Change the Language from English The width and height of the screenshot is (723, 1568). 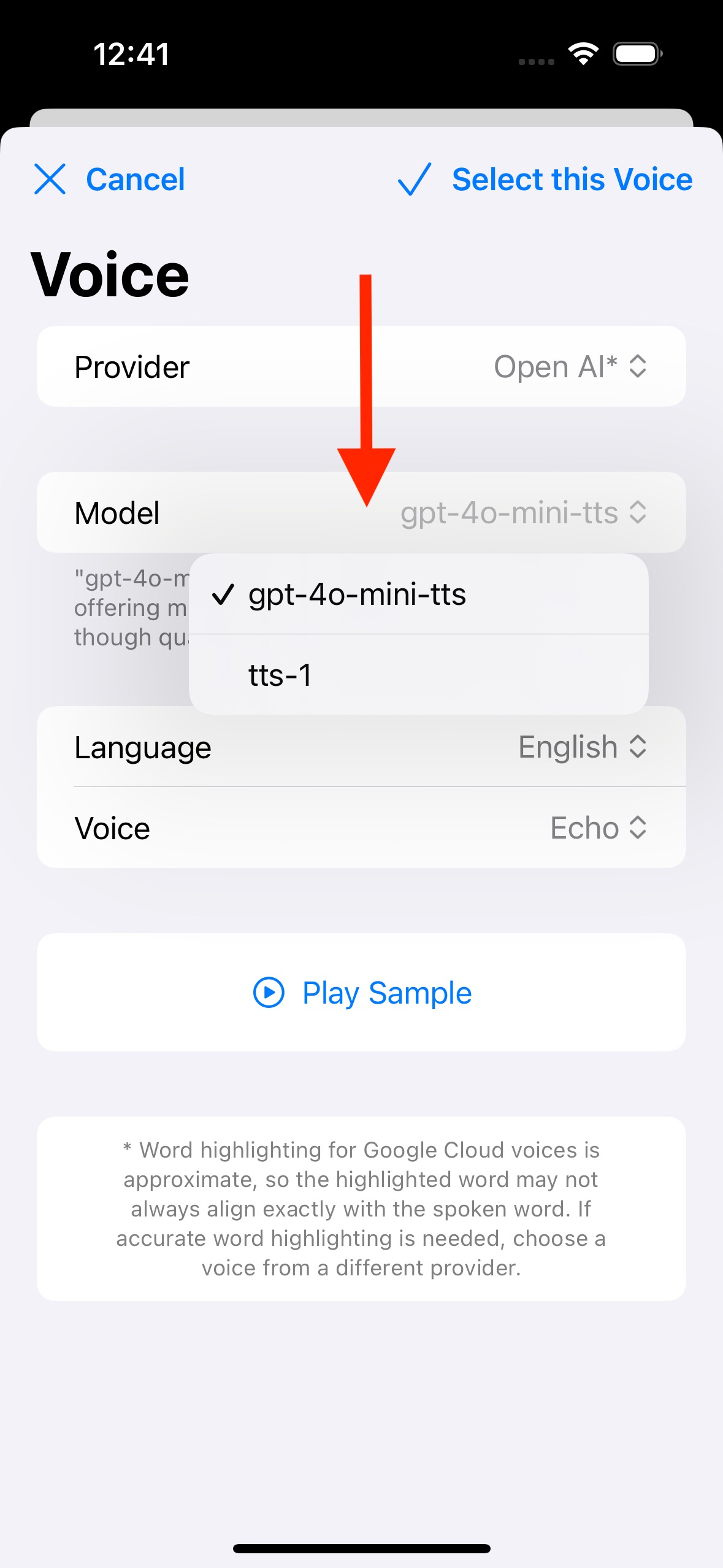point(361,747)
